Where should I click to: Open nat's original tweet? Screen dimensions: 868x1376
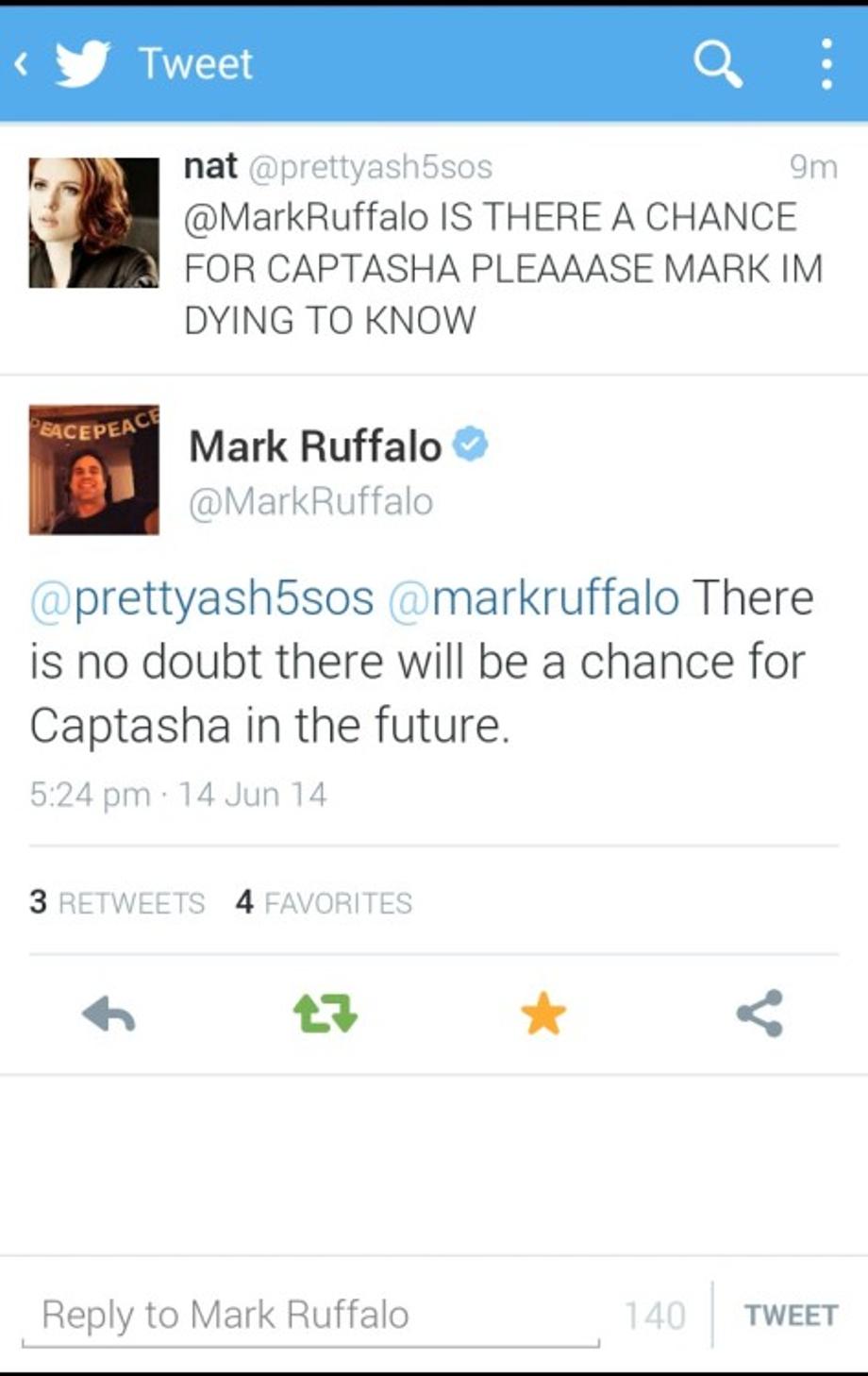coord(502,269)
